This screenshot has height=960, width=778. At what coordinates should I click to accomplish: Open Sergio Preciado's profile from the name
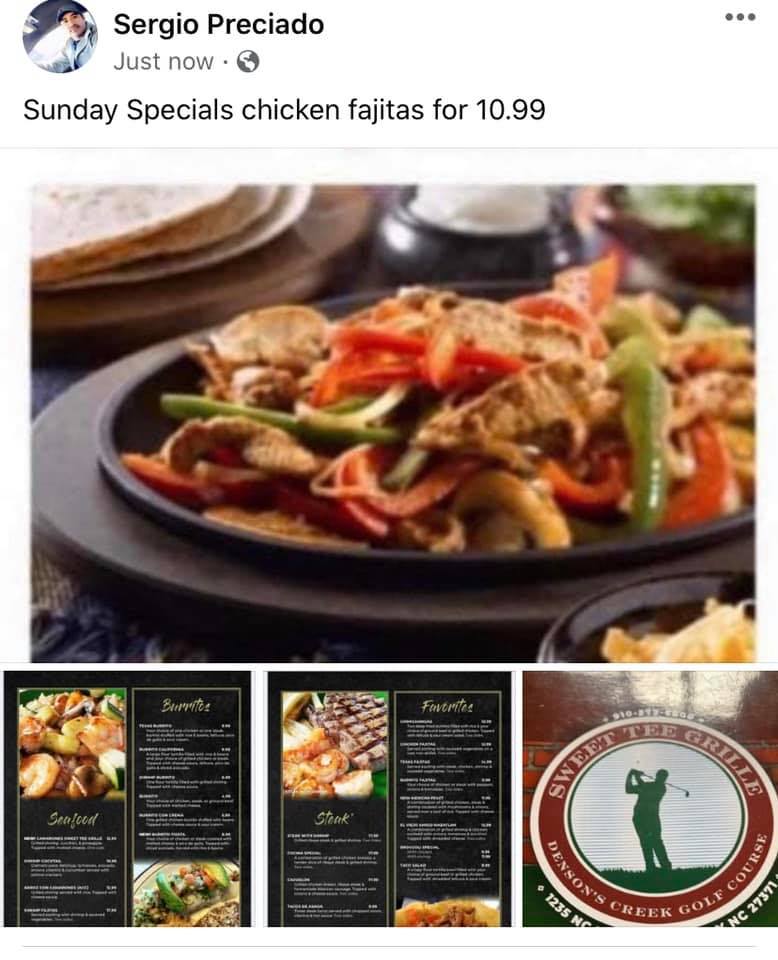click(x=218, y=23)
